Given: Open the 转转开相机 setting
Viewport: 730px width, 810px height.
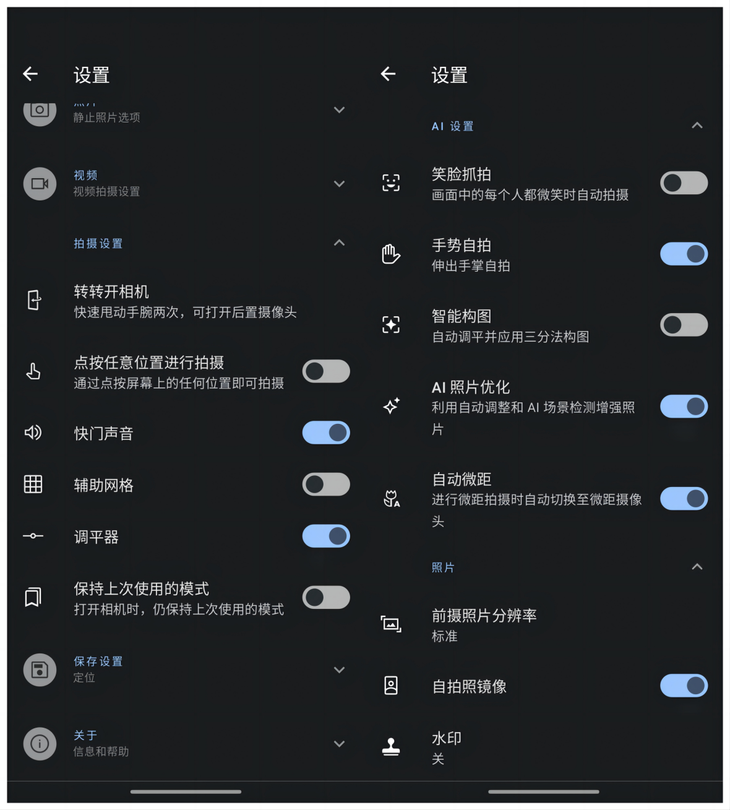Looking at the screenshot, I should 185,301.
